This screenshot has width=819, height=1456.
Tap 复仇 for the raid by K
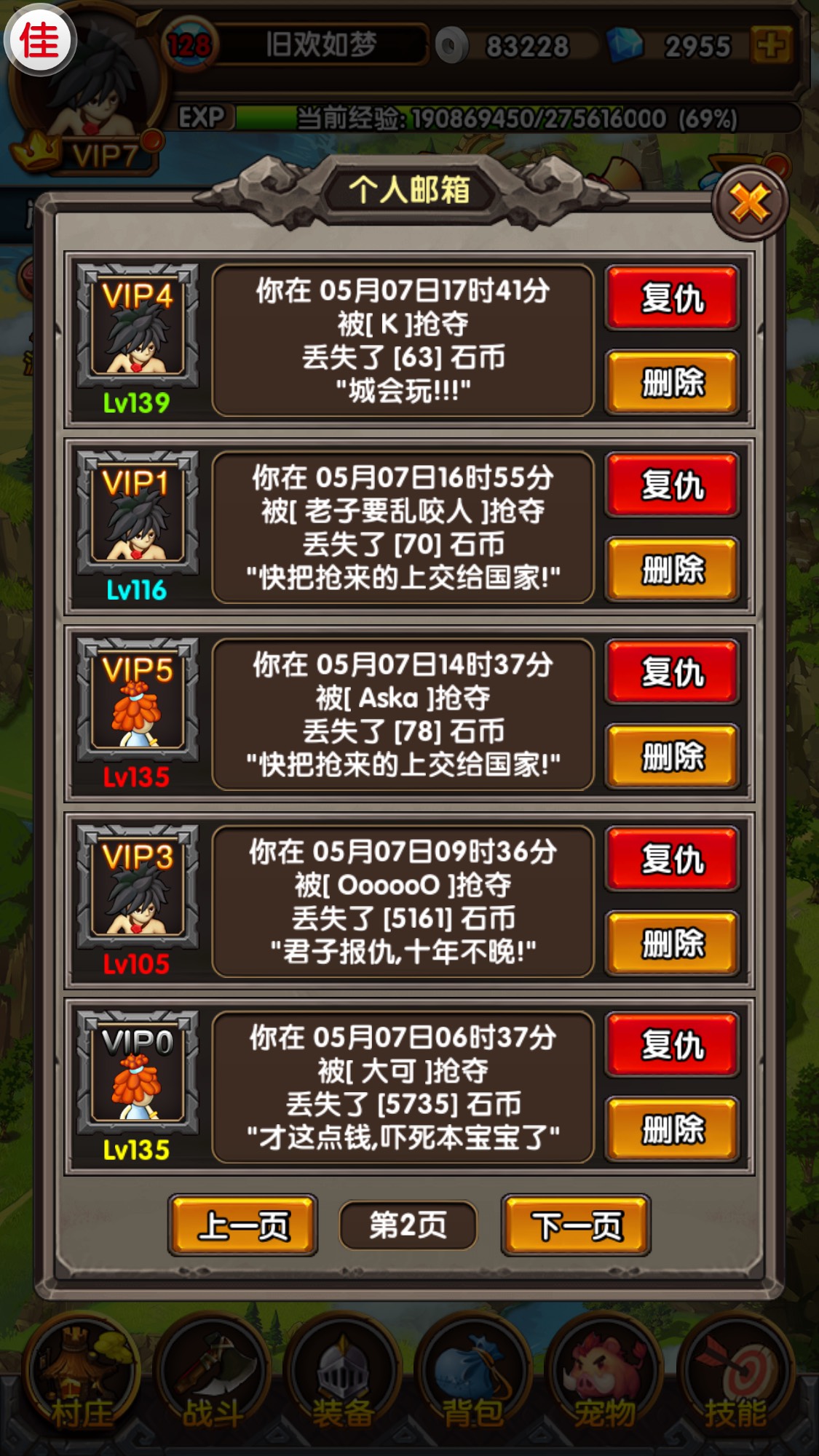672,298
